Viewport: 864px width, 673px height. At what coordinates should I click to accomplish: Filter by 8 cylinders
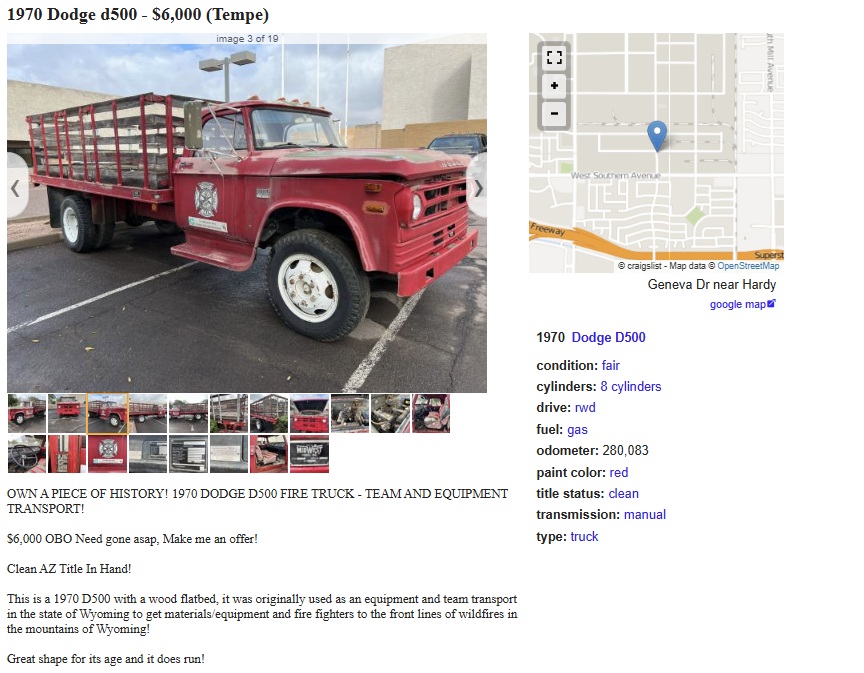point(630,386)
